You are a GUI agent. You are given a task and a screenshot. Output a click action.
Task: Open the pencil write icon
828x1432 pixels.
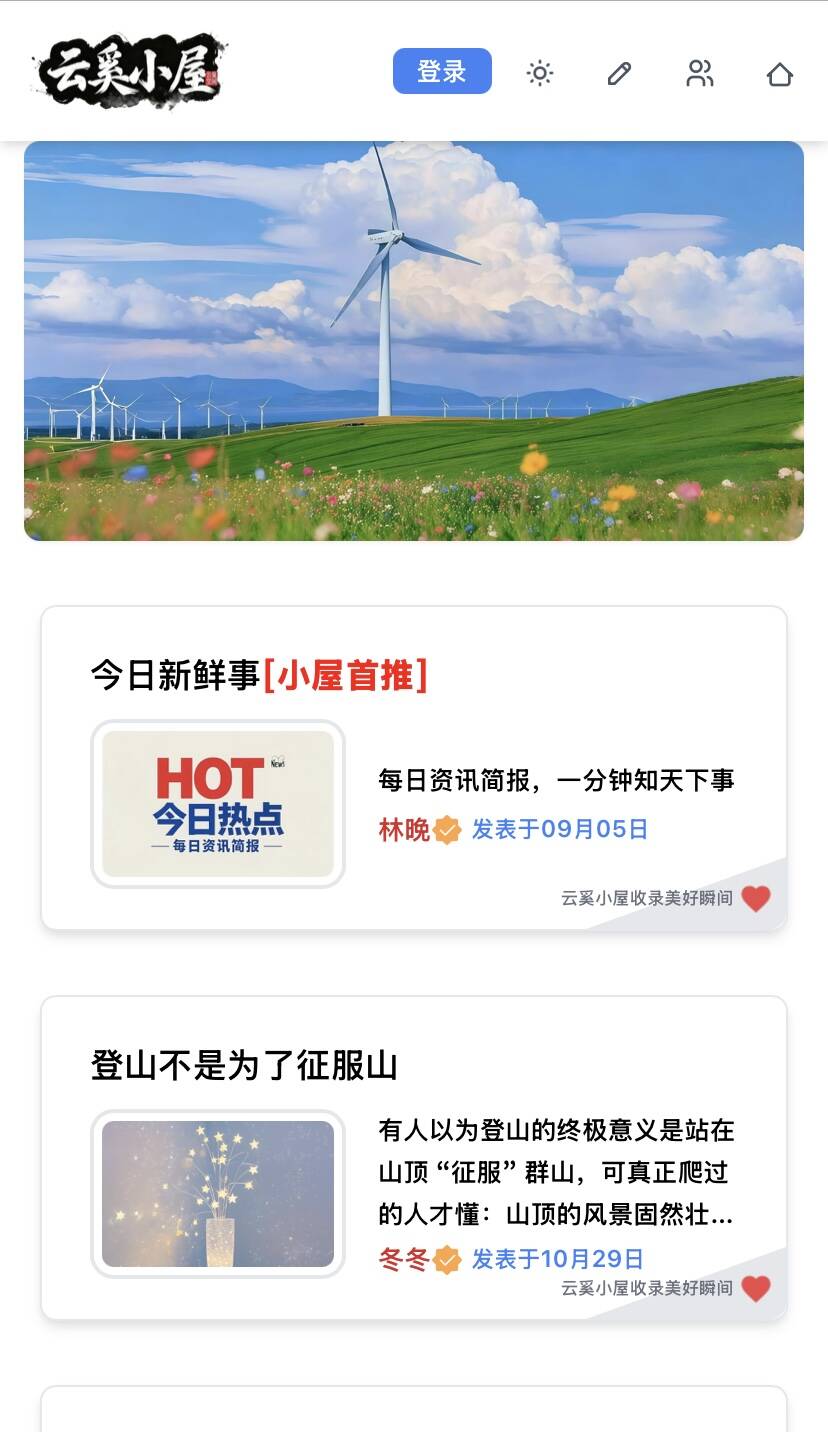[620, 73]
